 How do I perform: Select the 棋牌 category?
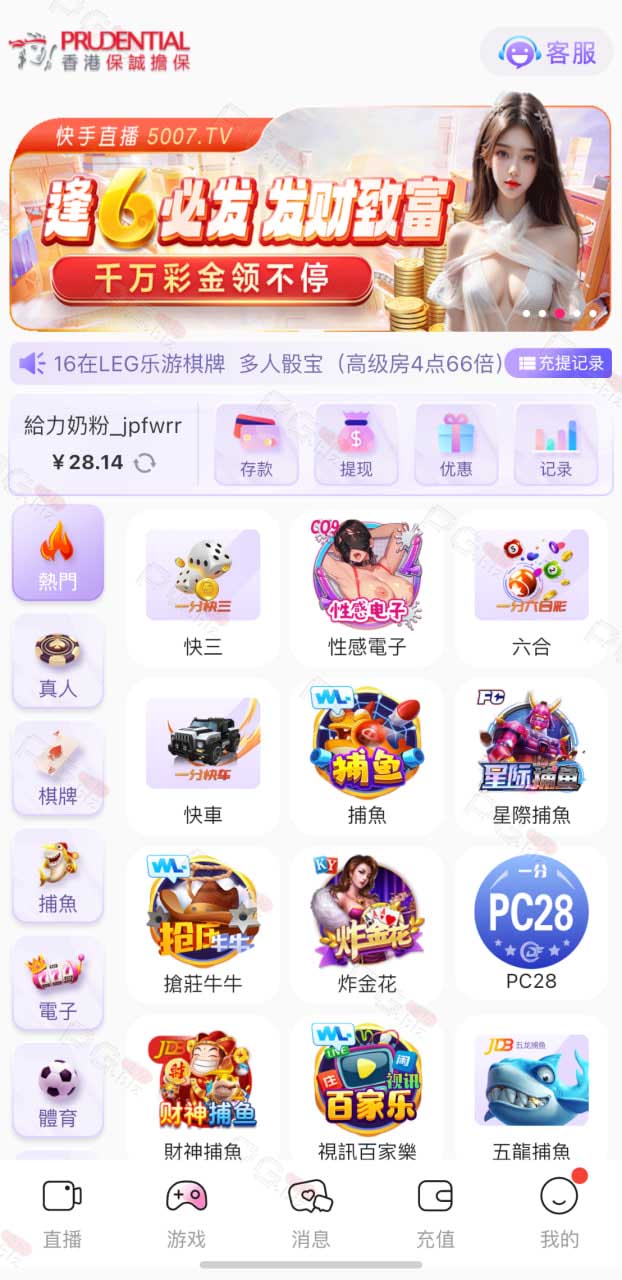[x=58, y=768]
